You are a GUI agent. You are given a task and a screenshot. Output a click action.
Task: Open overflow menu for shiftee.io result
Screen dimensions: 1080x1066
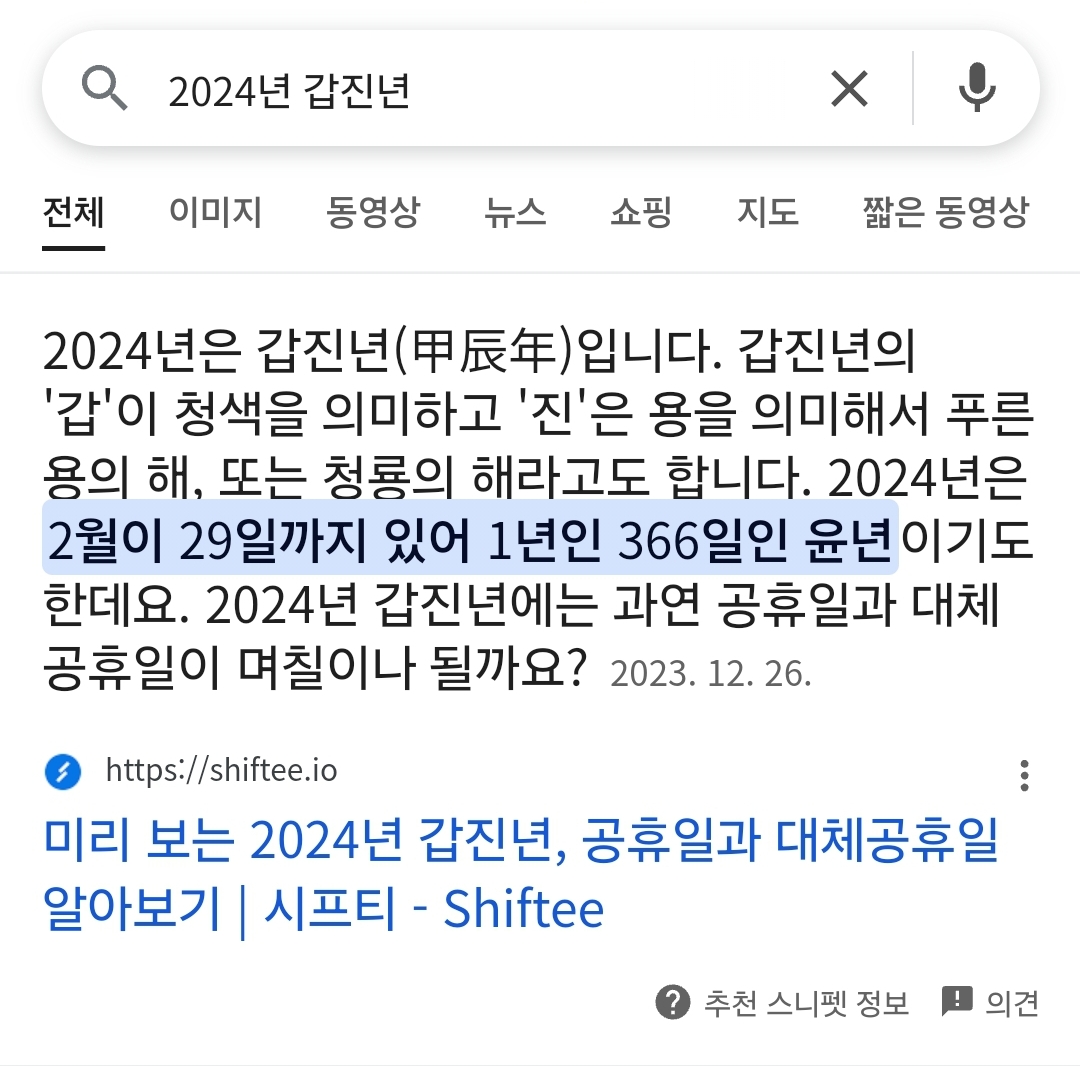1024,775
